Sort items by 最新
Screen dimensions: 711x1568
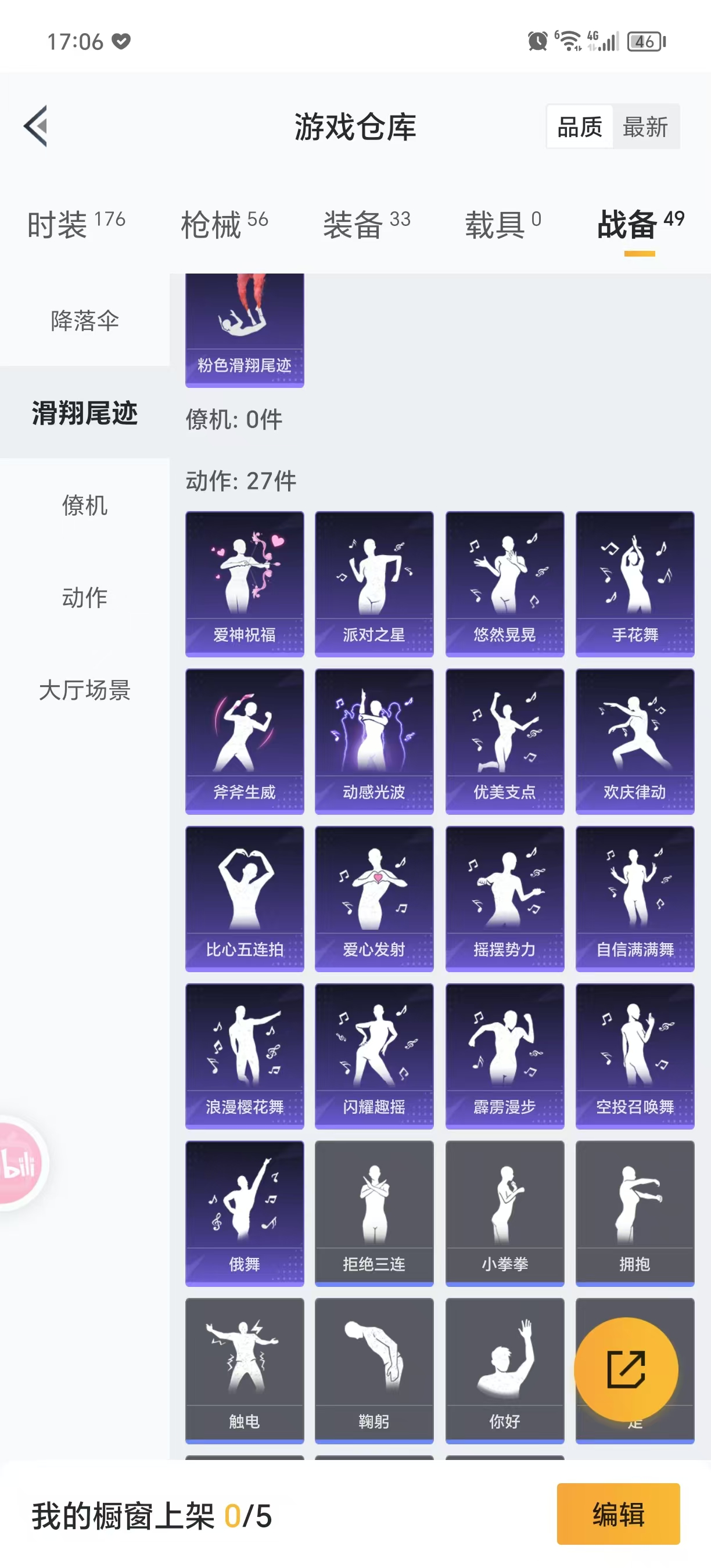[x=645, y=127]
